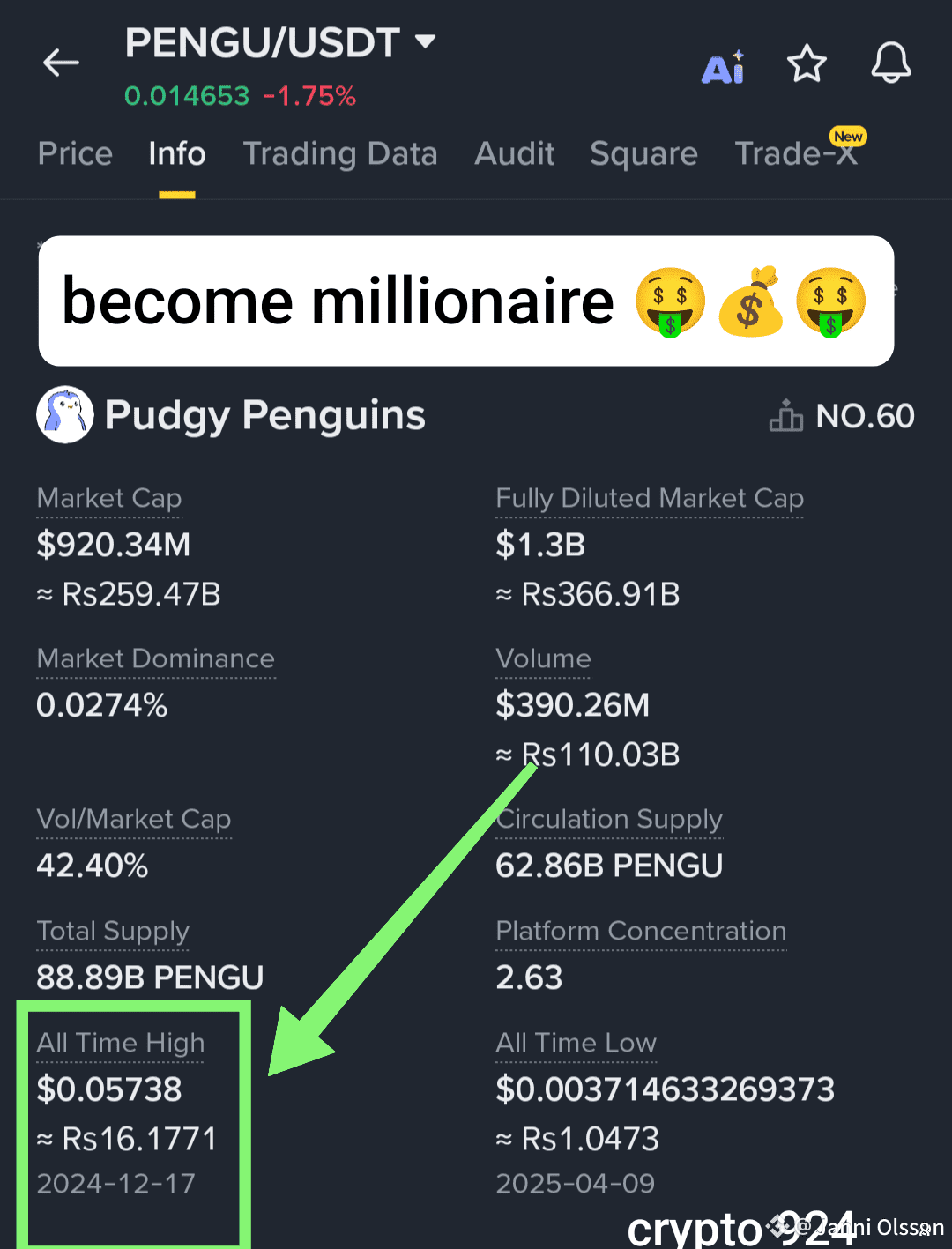Open the Platform Concentration details

[641, 931]
